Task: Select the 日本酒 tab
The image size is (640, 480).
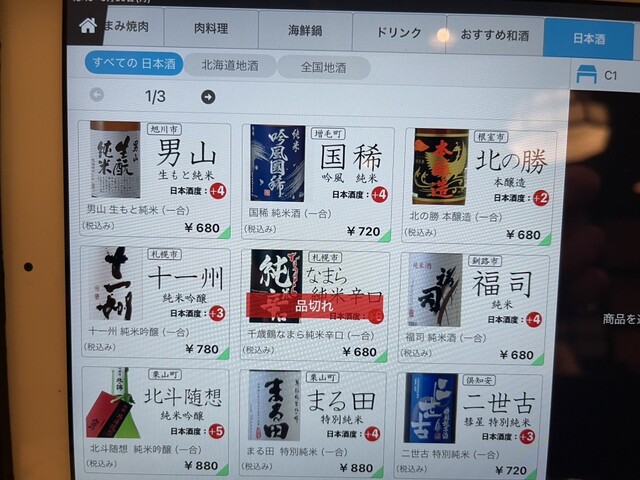Action: point(589,38)
